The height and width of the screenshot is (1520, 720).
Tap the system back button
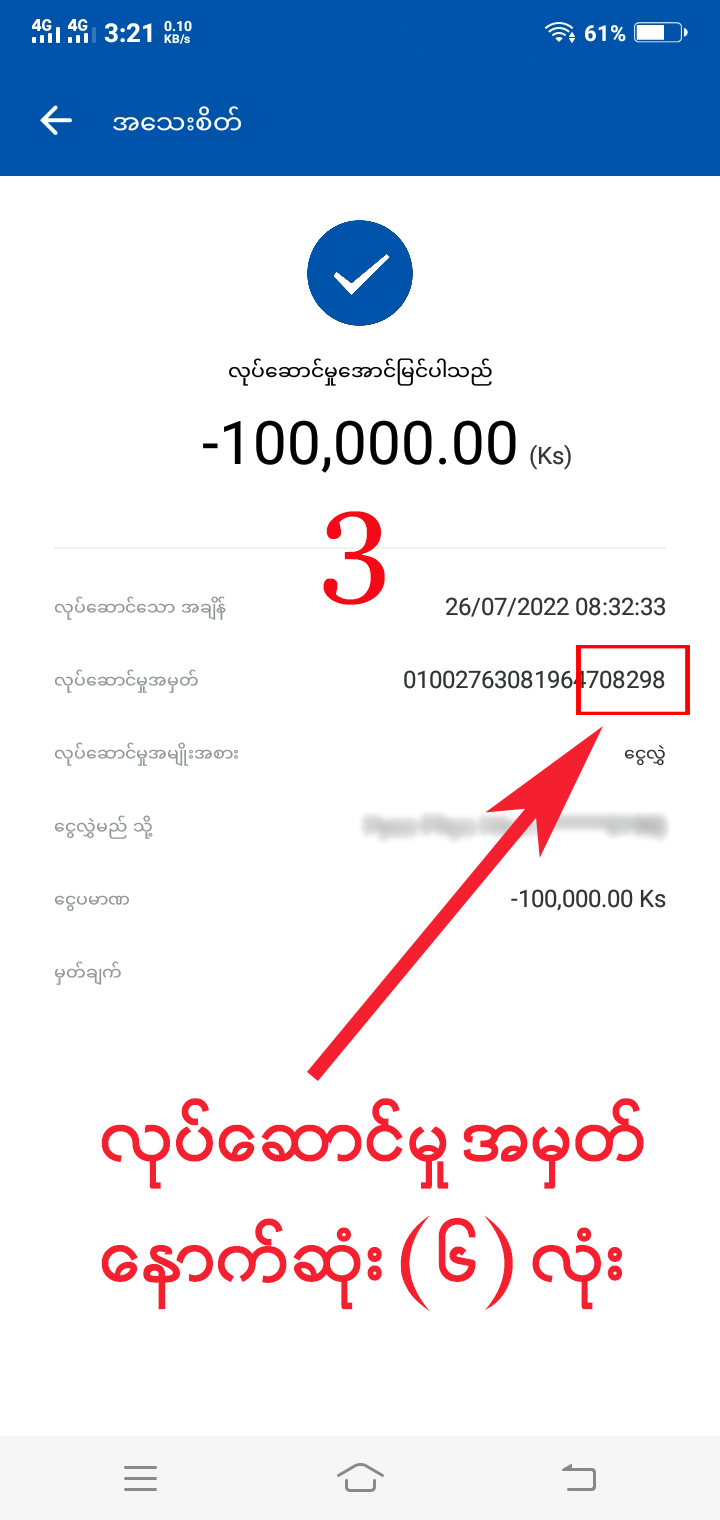coord(578,1477)
